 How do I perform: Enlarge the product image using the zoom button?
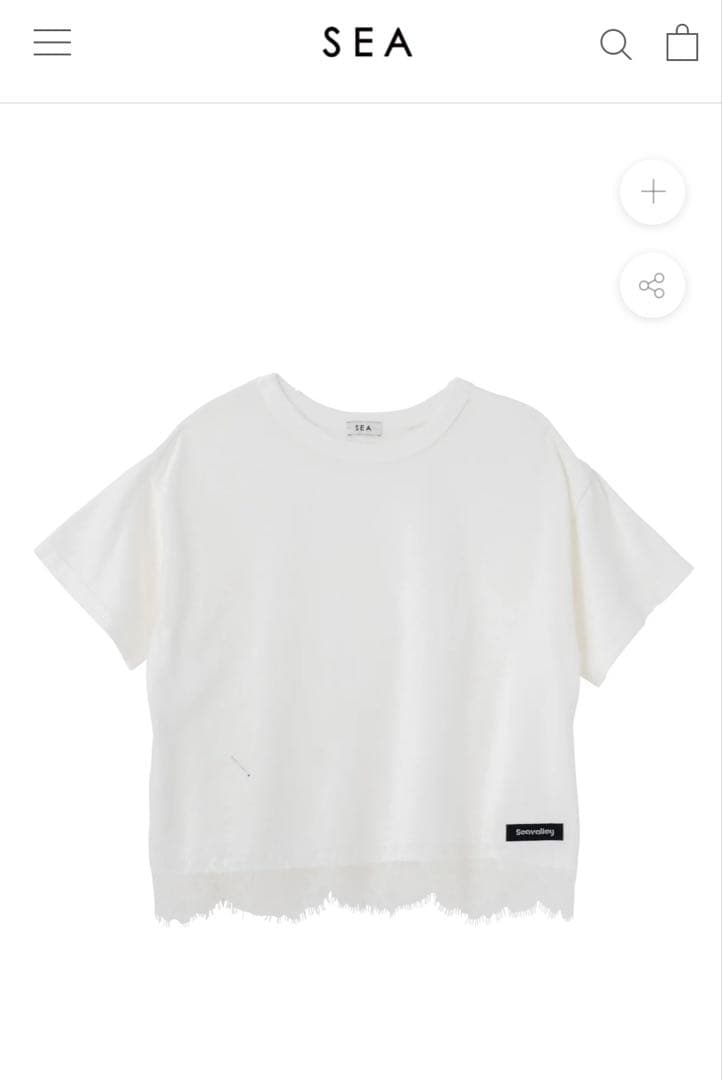(x=652, y=192)
